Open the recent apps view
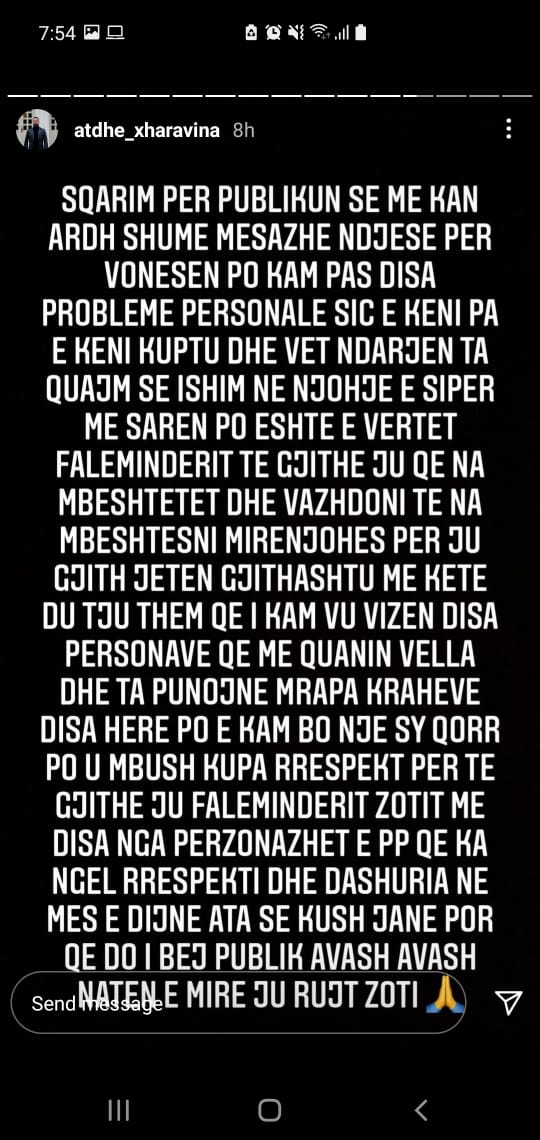540x1140 pixels. pos(118,1109)
